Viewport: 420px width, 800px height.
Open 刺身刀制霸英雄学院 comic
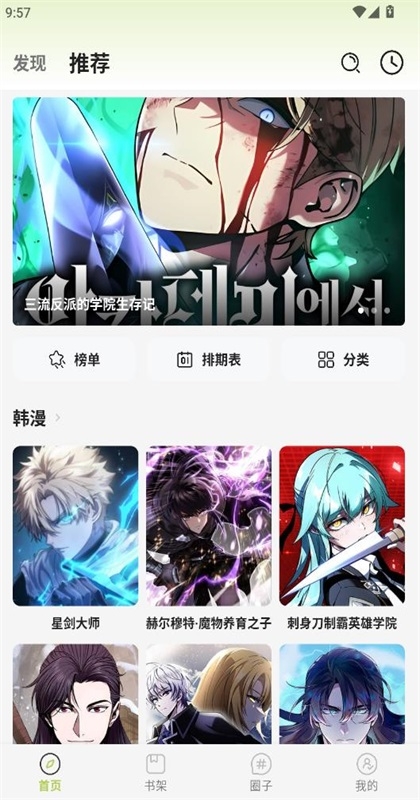(342, 538)
